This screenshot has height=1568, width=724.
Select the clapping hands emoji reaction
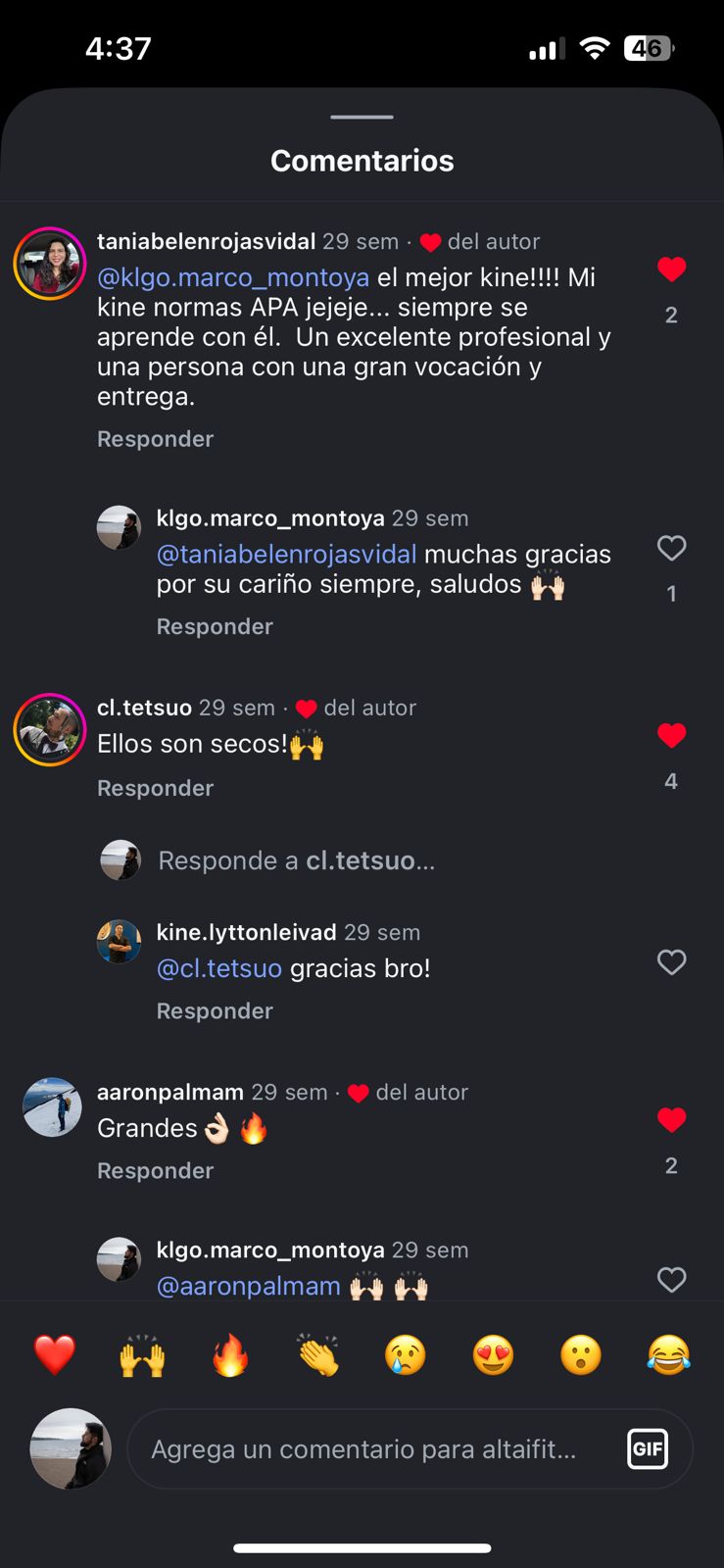click(x=317, y=1355)
